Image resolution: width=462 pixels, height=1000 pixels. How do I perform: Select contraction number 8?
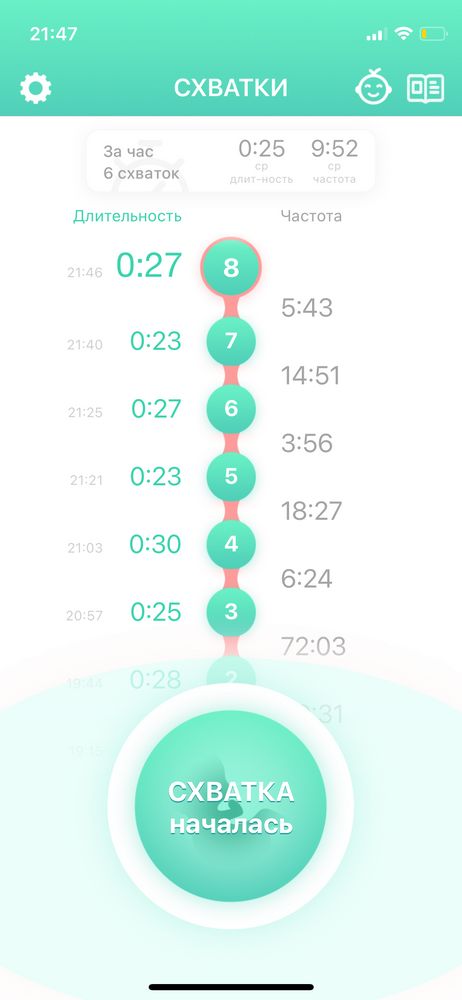[231, 267]
